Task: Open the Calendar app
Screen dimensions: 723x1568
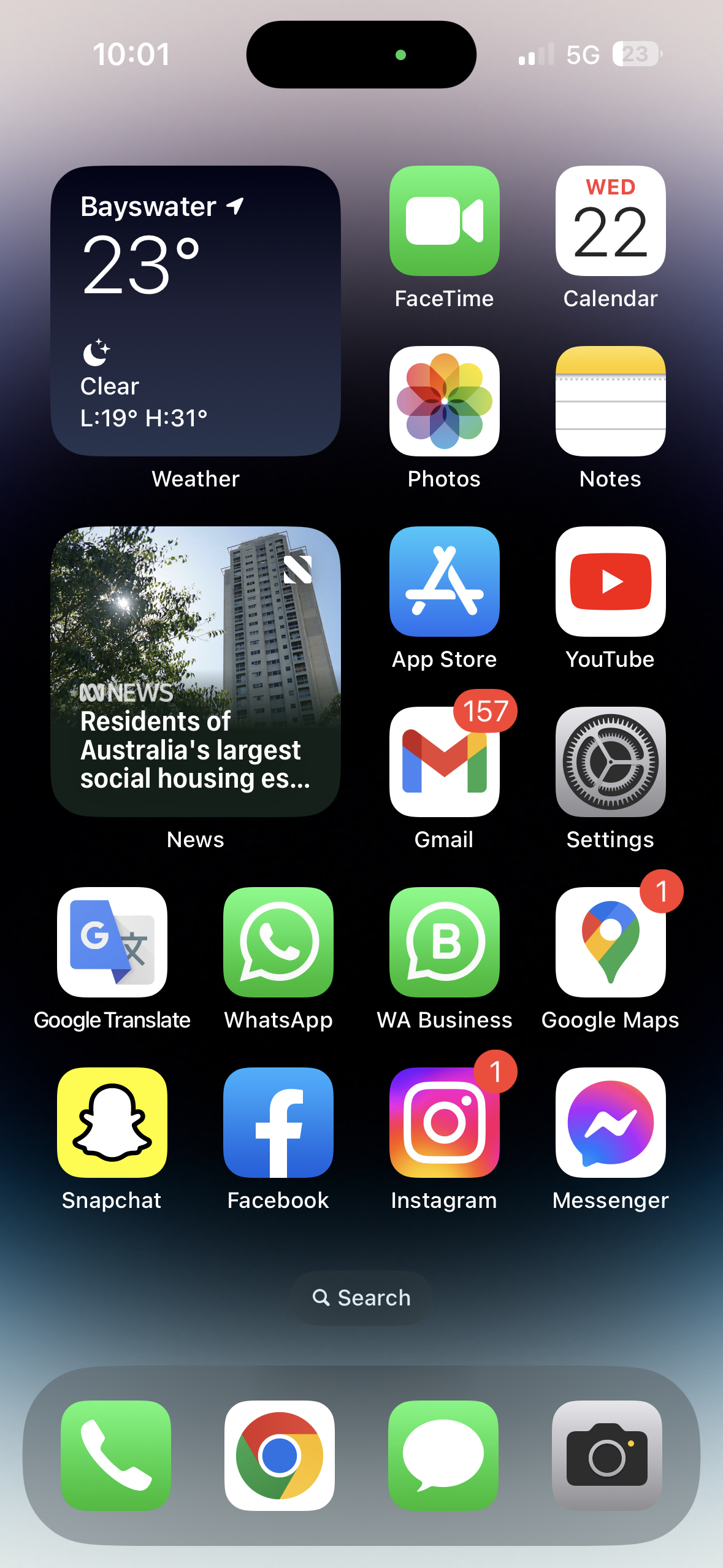Action: pos(610,221)
